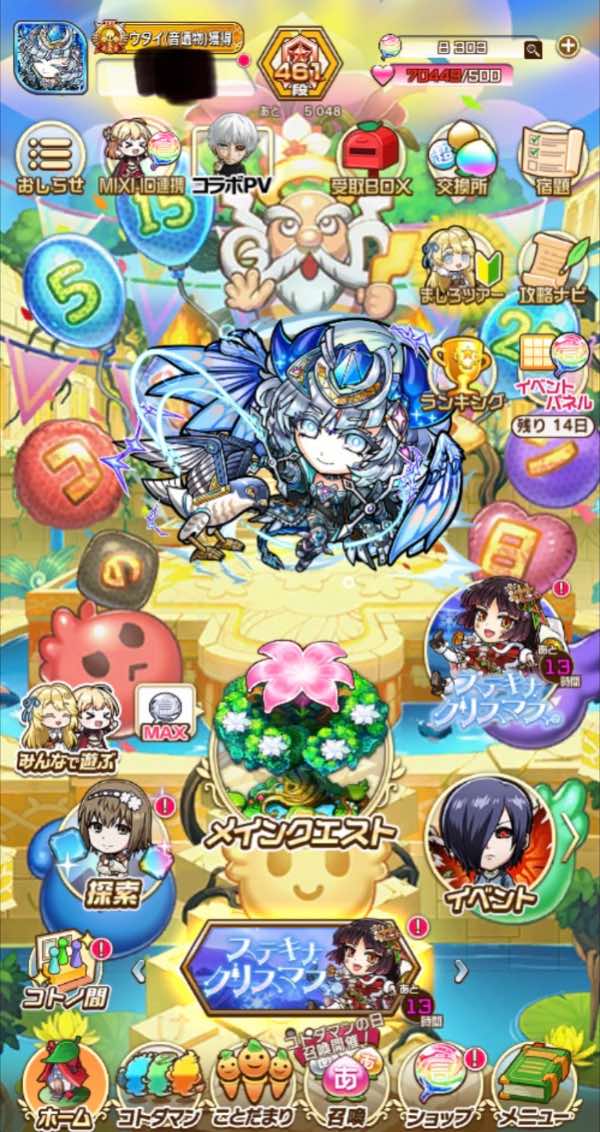Add rainbow gems with plus button

(x=567, y=45)
